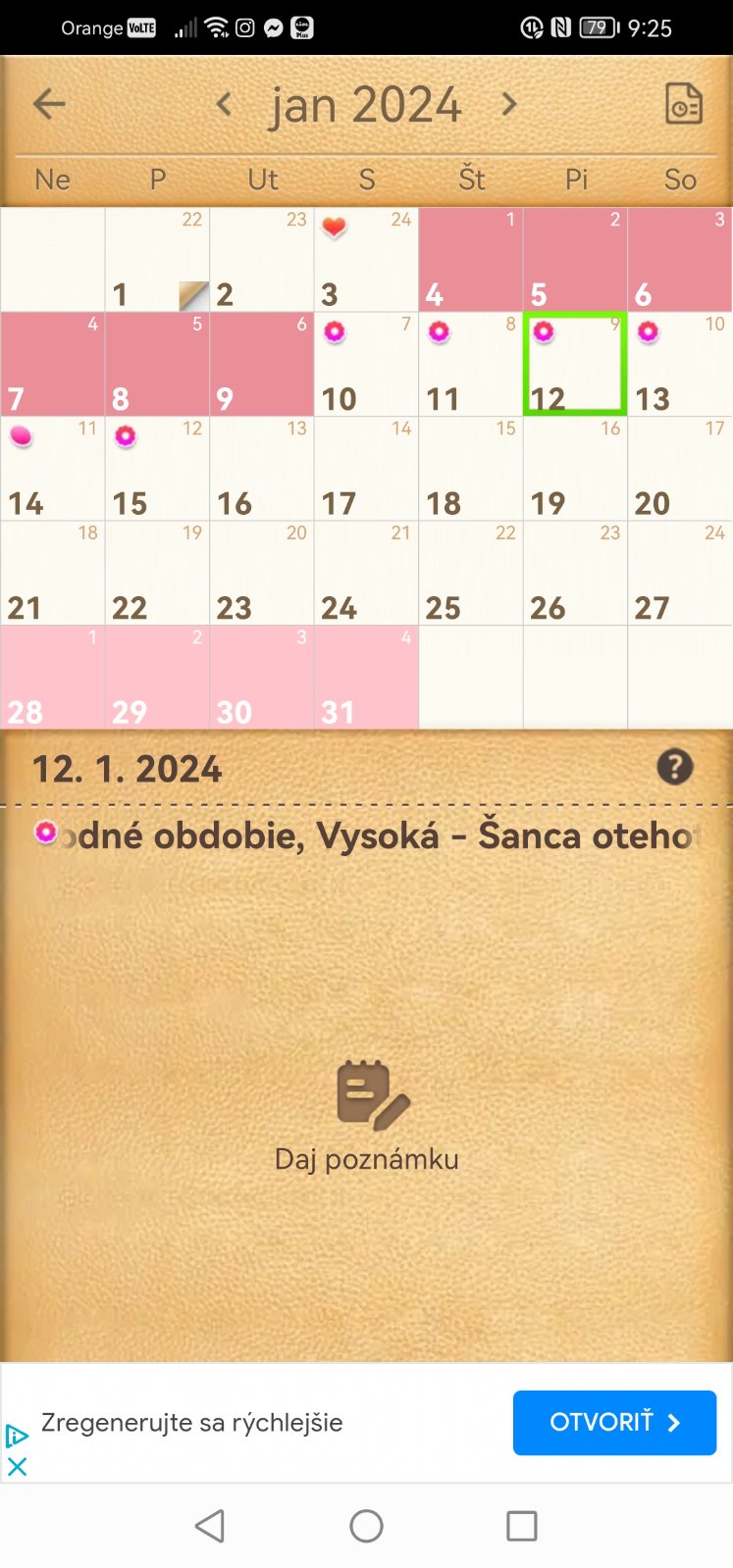Close the ad banner

click(x=17, y=1467)
